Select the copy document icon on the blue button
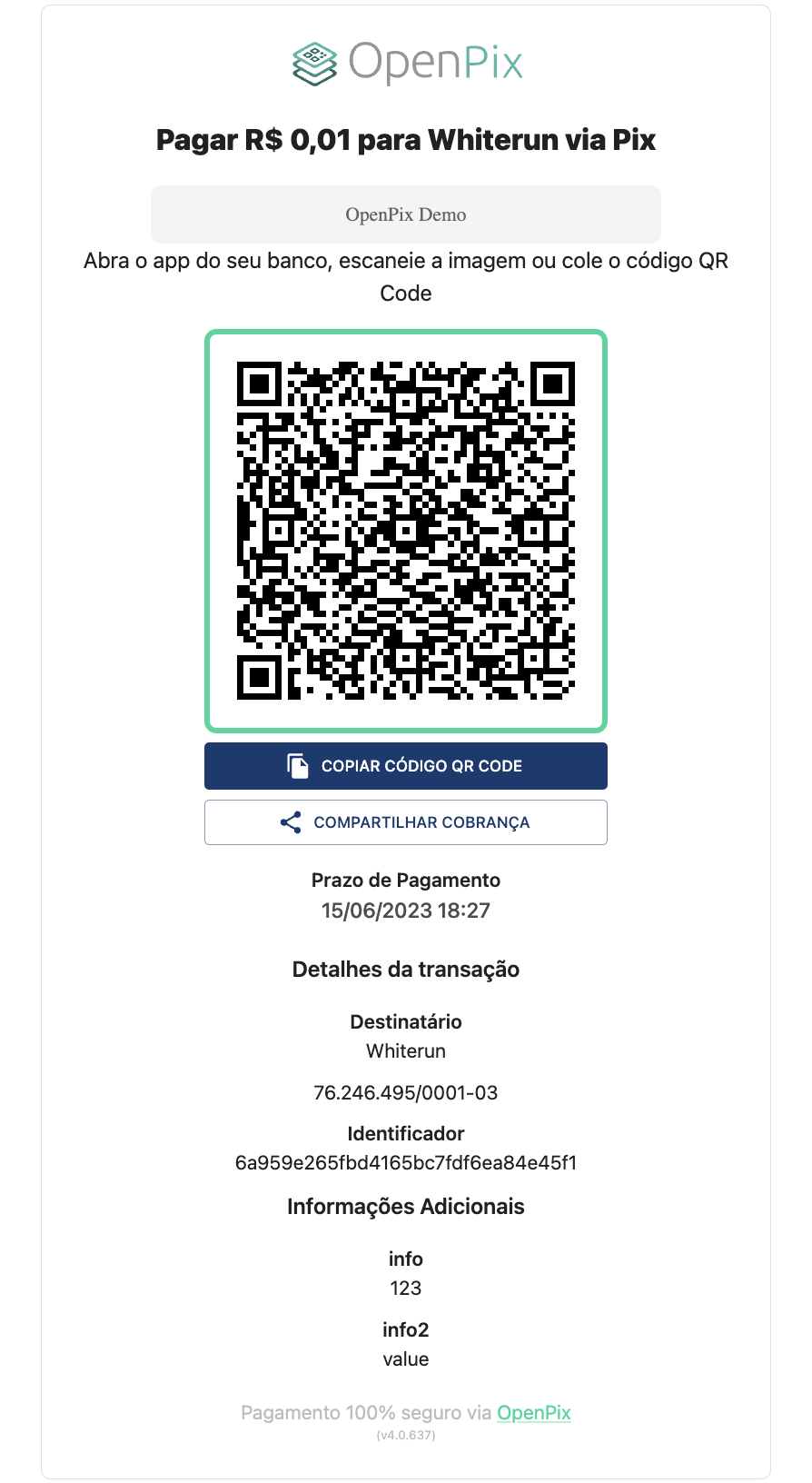The width and height of the screenshot is (812, 1483). (x=298, y=765)
